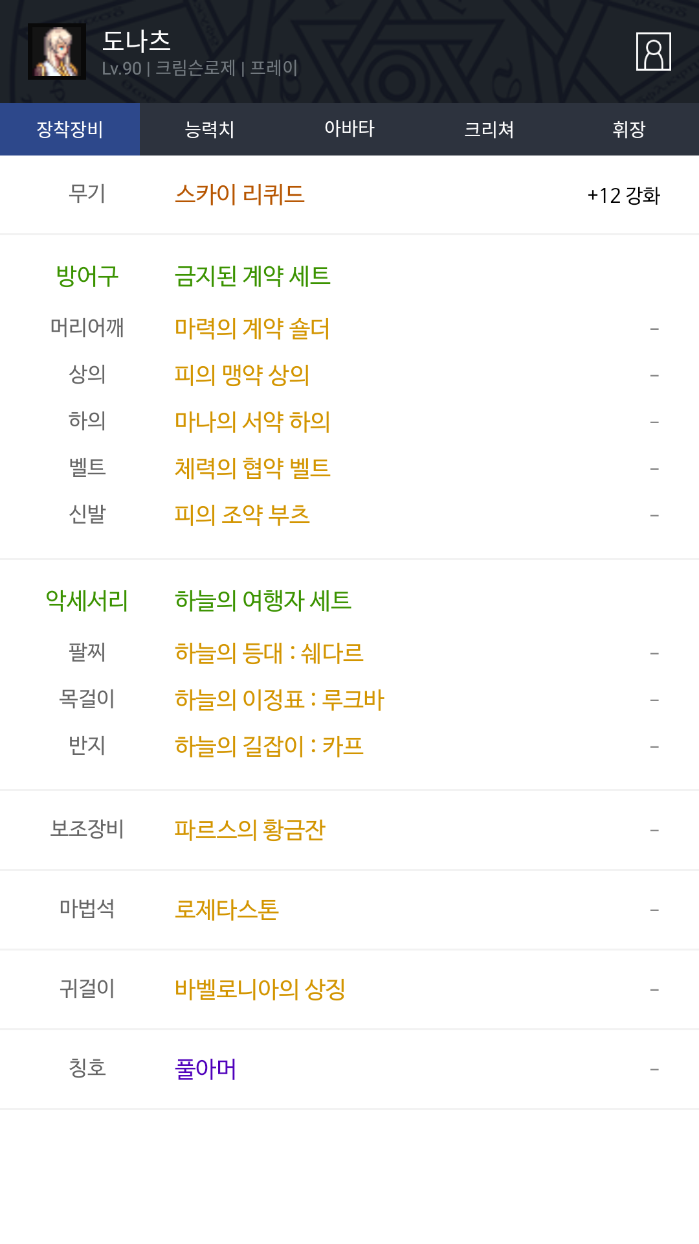The height and width of the screenshot is (1244, 699).
Task: View bracelet 하늘의 등대 : 쉐다르
Action: [x=268, y=653]
